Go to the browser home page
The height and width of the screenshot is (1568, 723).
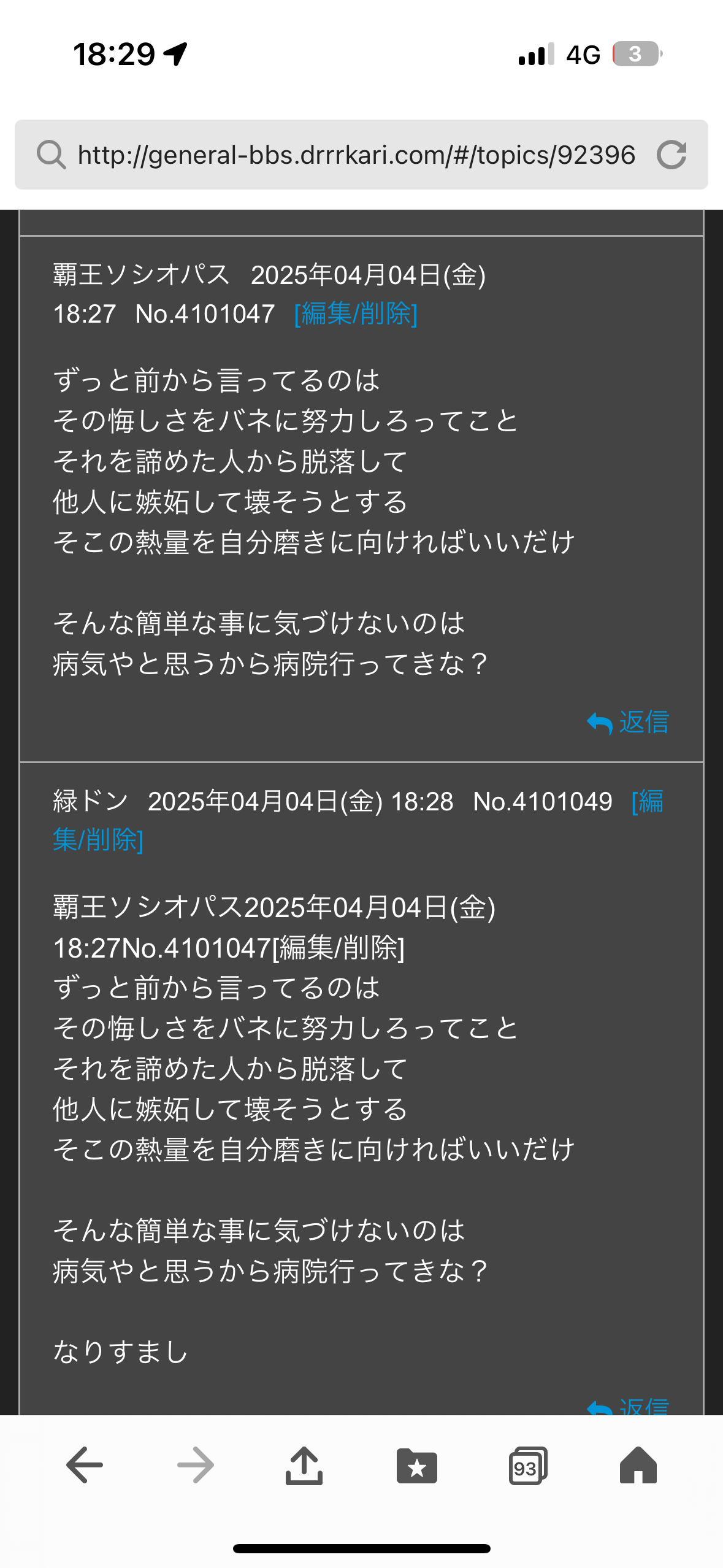point(638,1464)
